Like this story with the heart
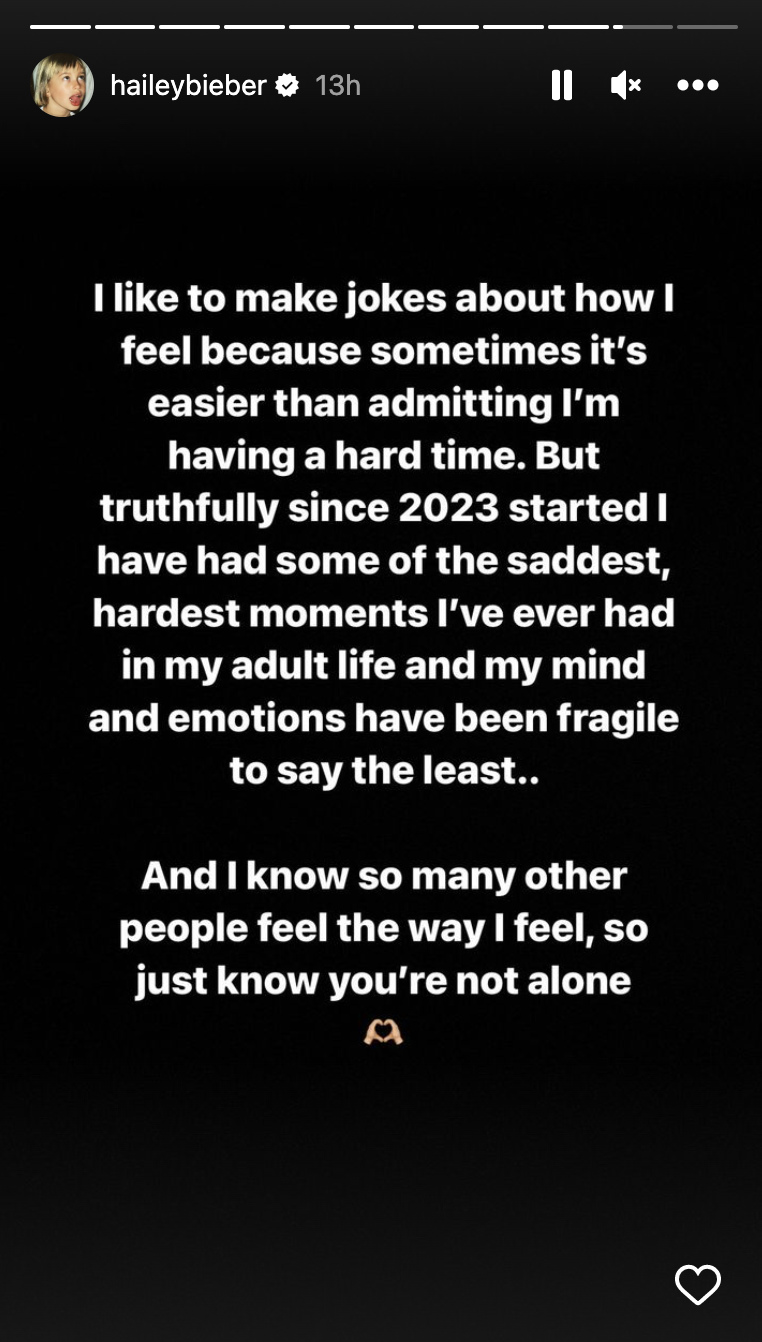This screenshot has height=1342, width=762. click(x=697, y=1284)
